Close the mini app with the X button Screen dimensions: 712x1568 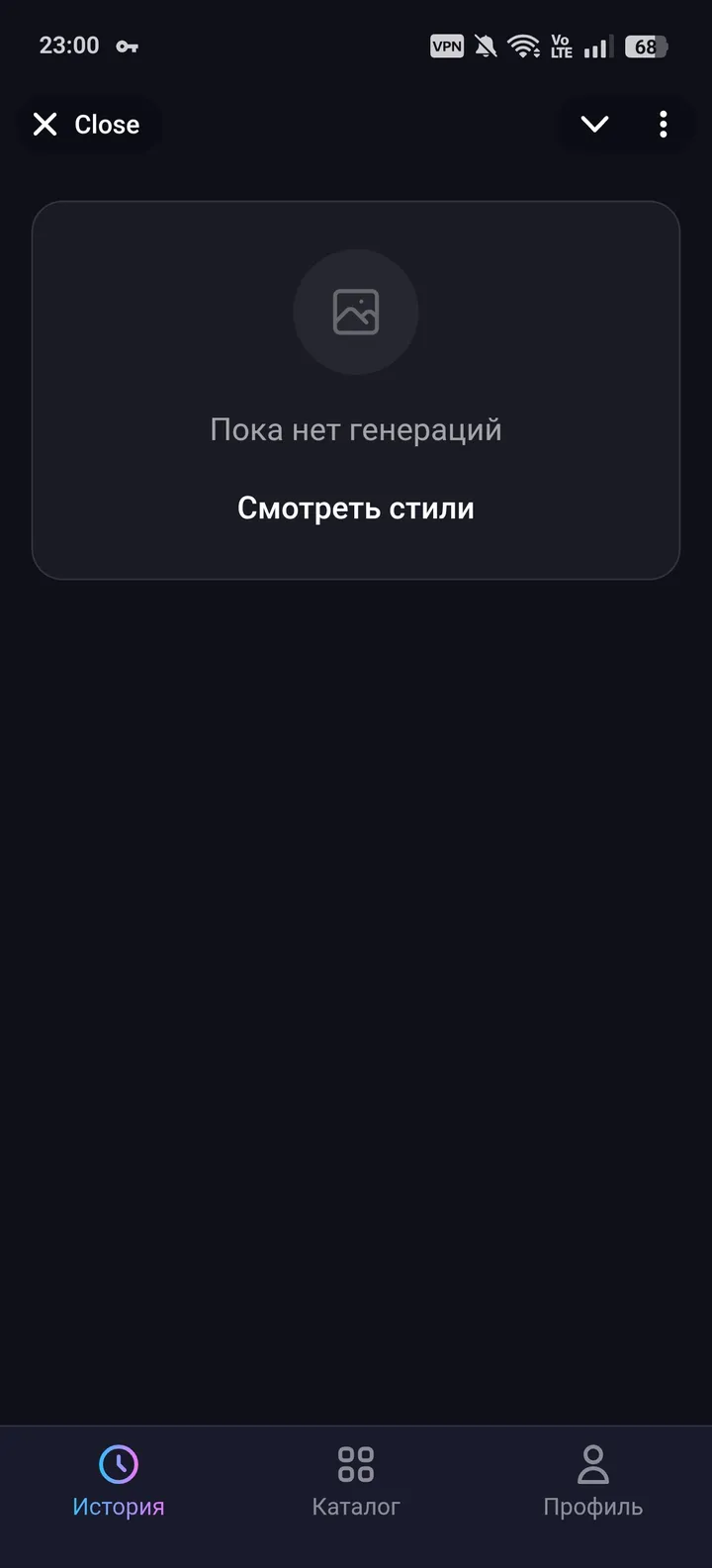point(86,125)
